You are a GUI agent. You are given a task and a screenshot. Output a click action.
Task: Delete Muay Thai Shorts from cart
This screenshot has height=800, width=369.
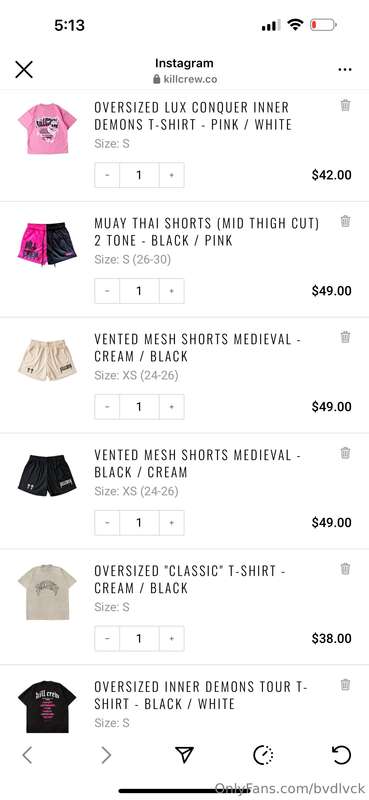(x=346, y=221)
